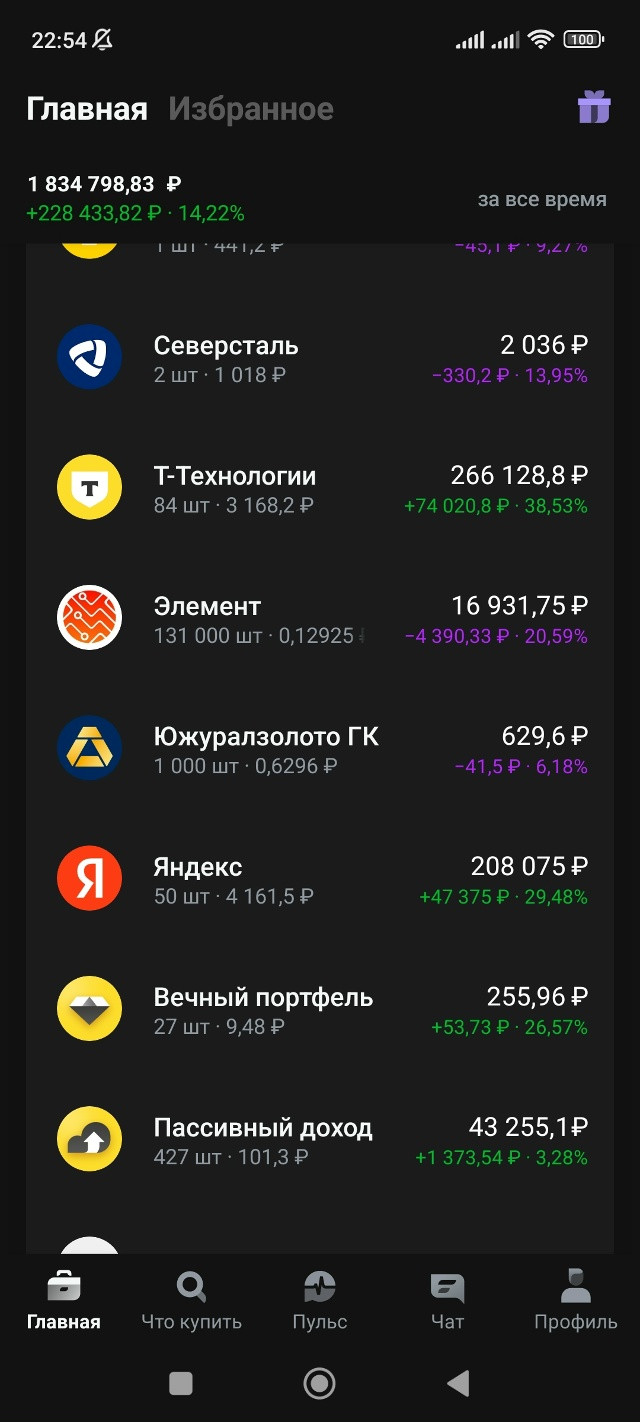
Task: Tap the system back button
Action: [458, 1383]
